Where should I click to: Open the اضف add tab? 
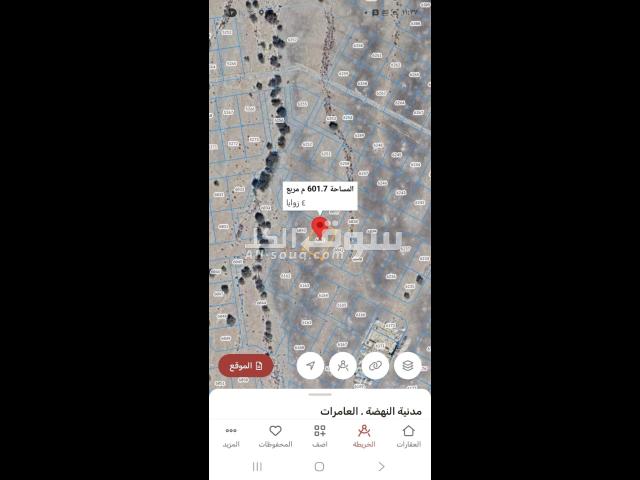pyautogui.click(x=320, y=436)
